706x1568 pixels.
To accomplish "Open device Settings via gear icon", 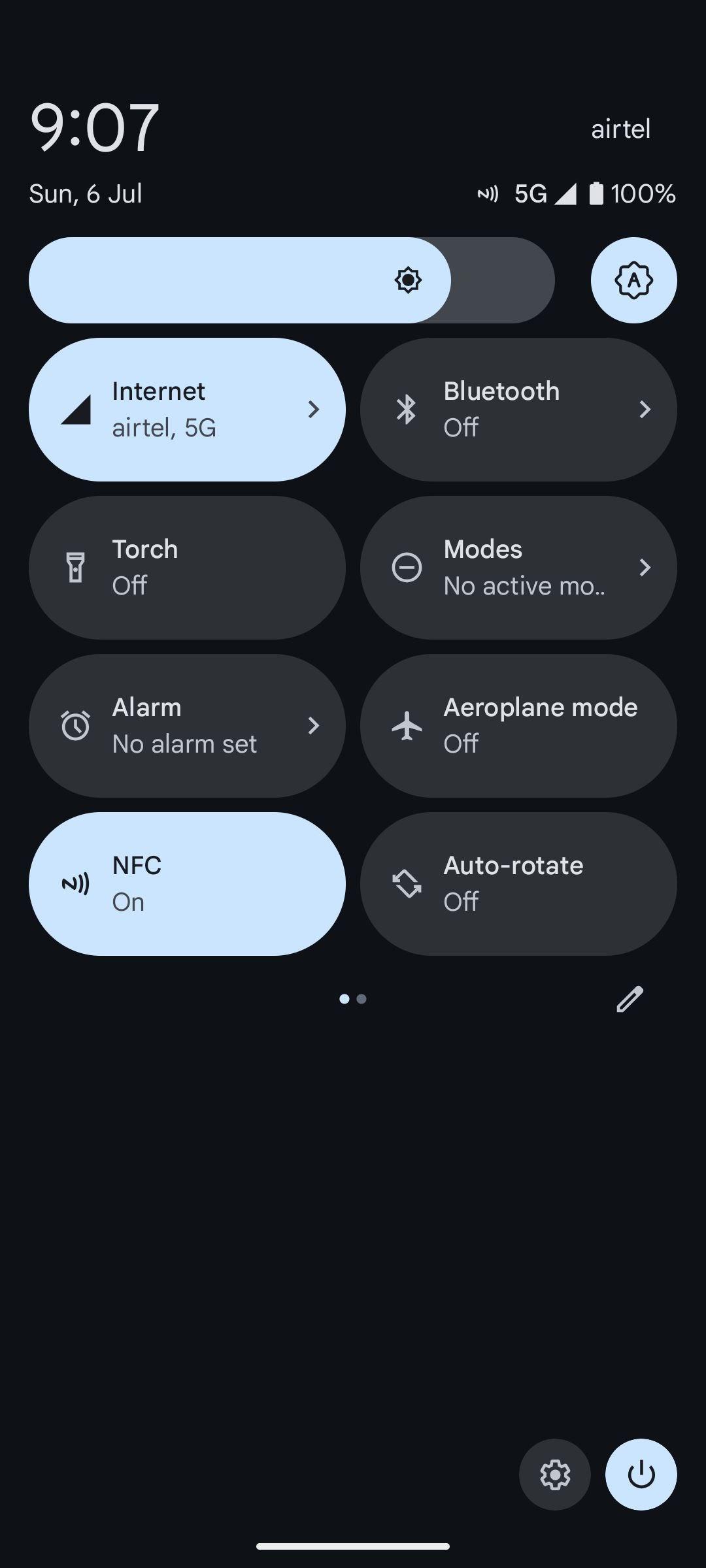I will click(x=555, y=1475).
